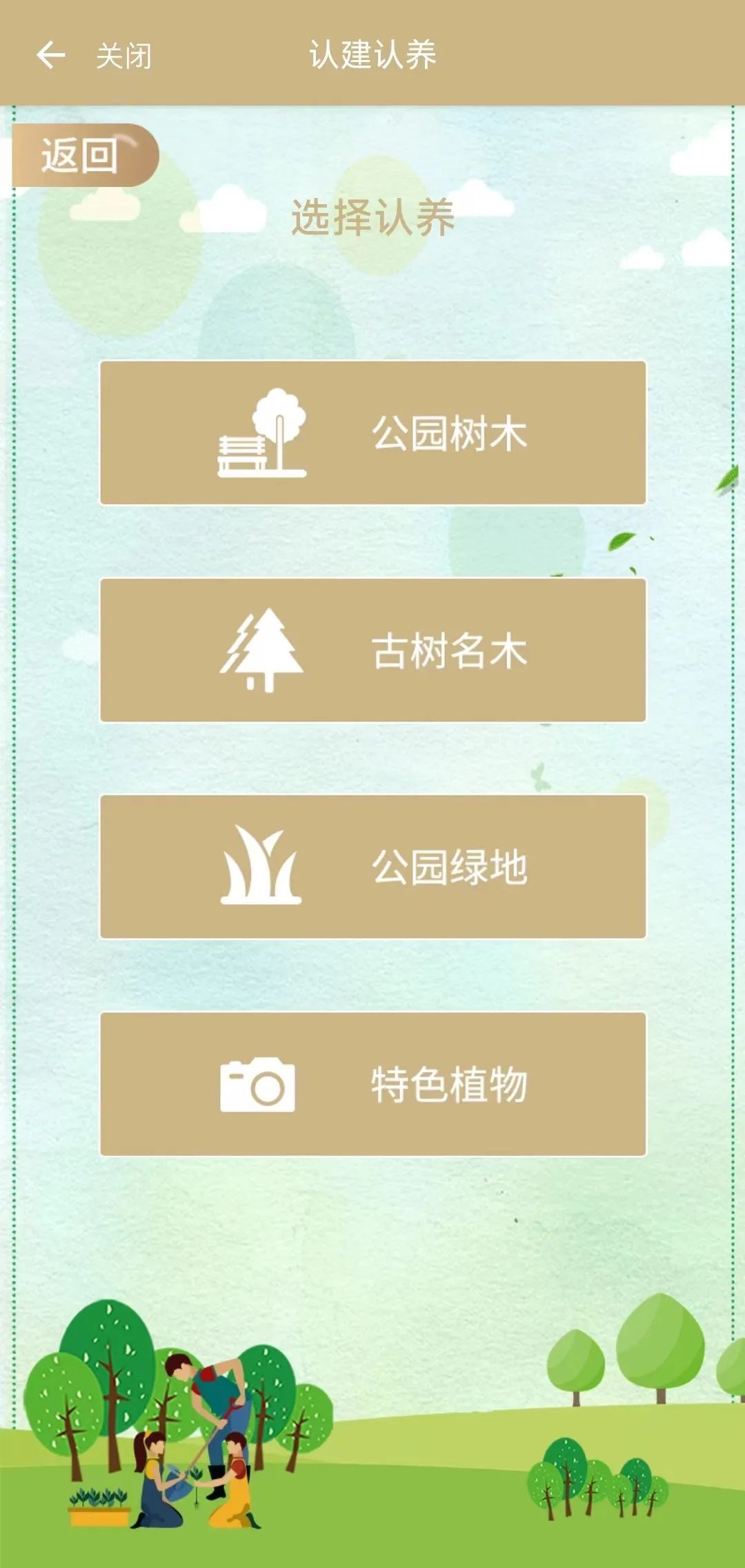The image size is (745, 1568).
Task: Close the page using 关闭
Action: click(123, 56)
